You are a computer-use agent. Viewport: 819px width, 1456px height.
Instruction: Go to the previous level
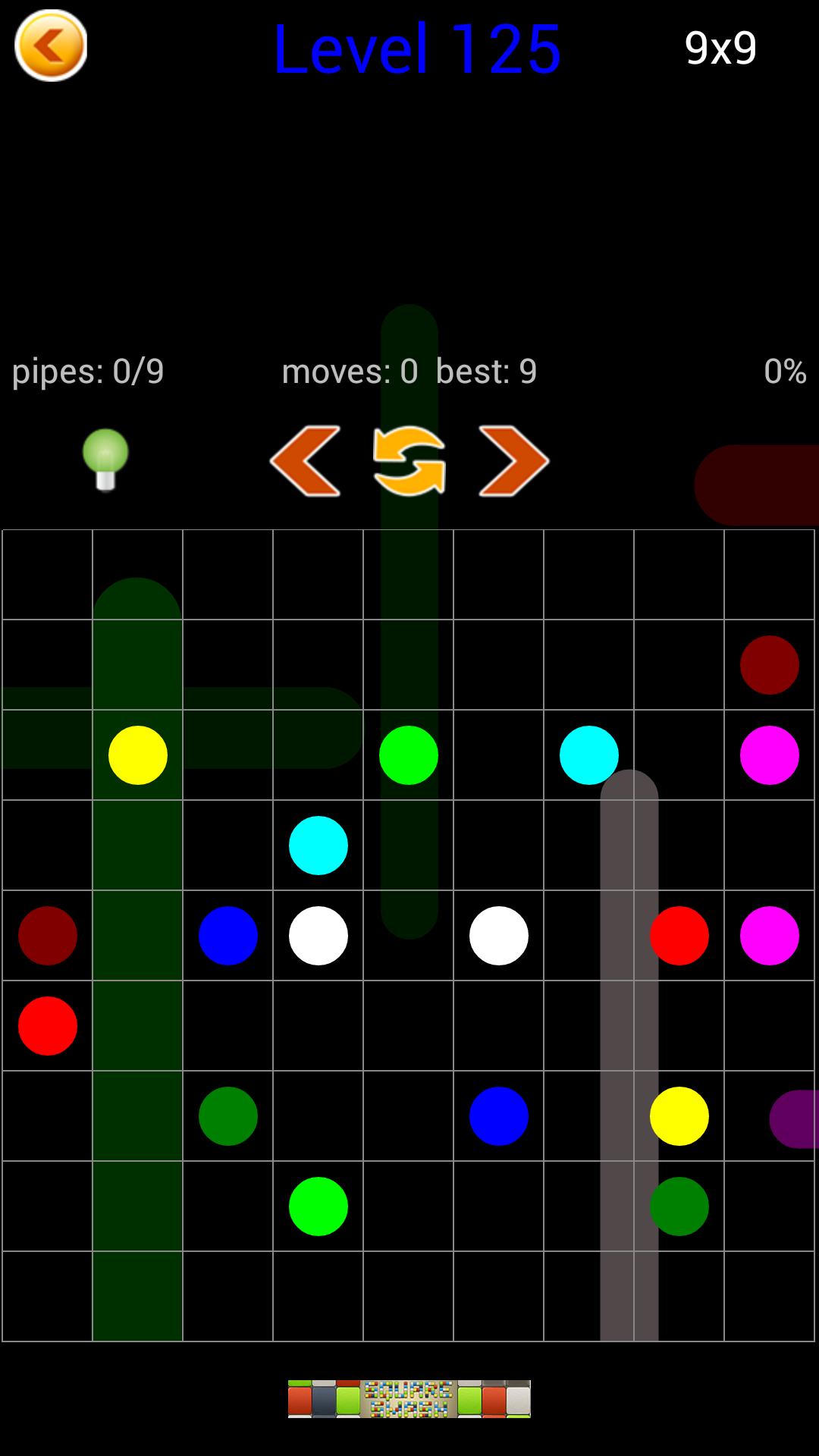click(x=305, y=461)
